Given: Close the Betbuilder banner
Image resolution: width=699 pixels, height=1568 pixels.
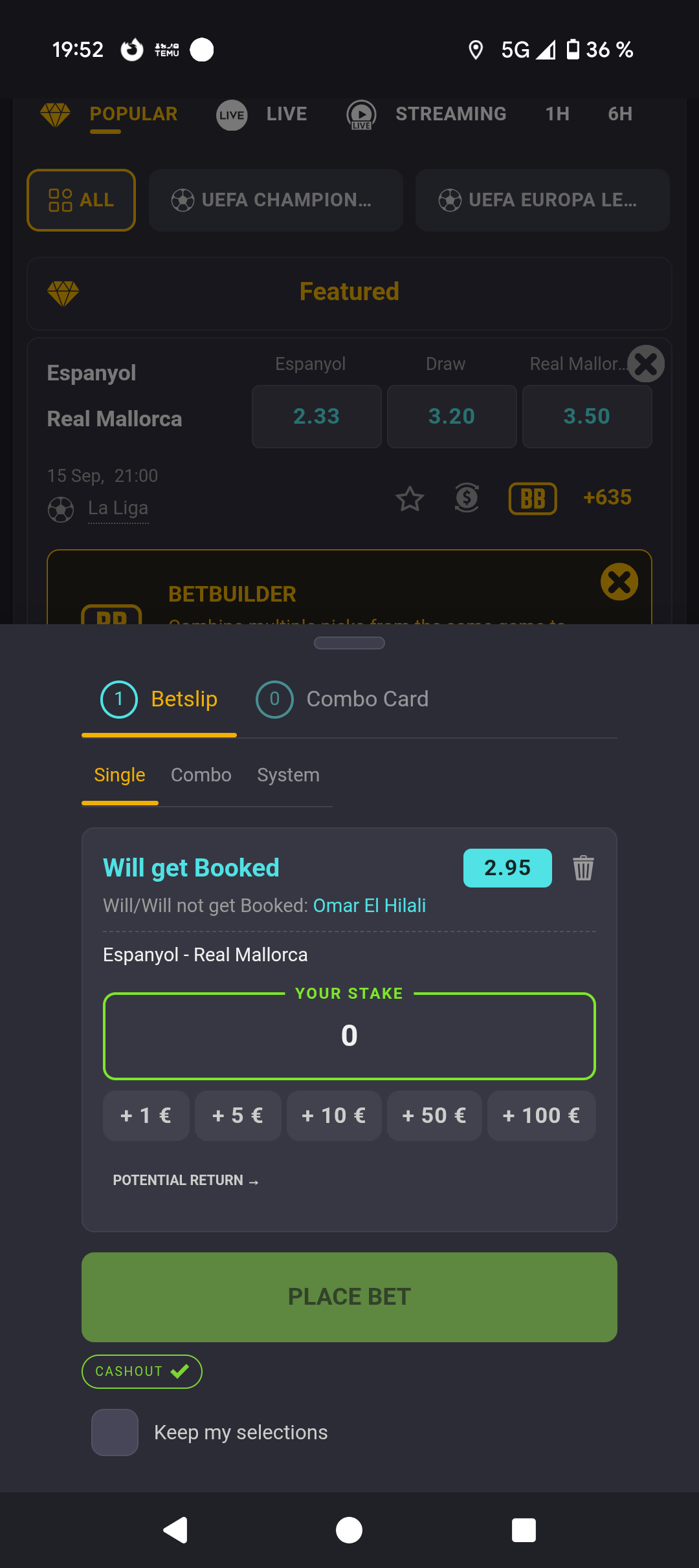Looking at the screenshot, I should click(x=619, y=582).
